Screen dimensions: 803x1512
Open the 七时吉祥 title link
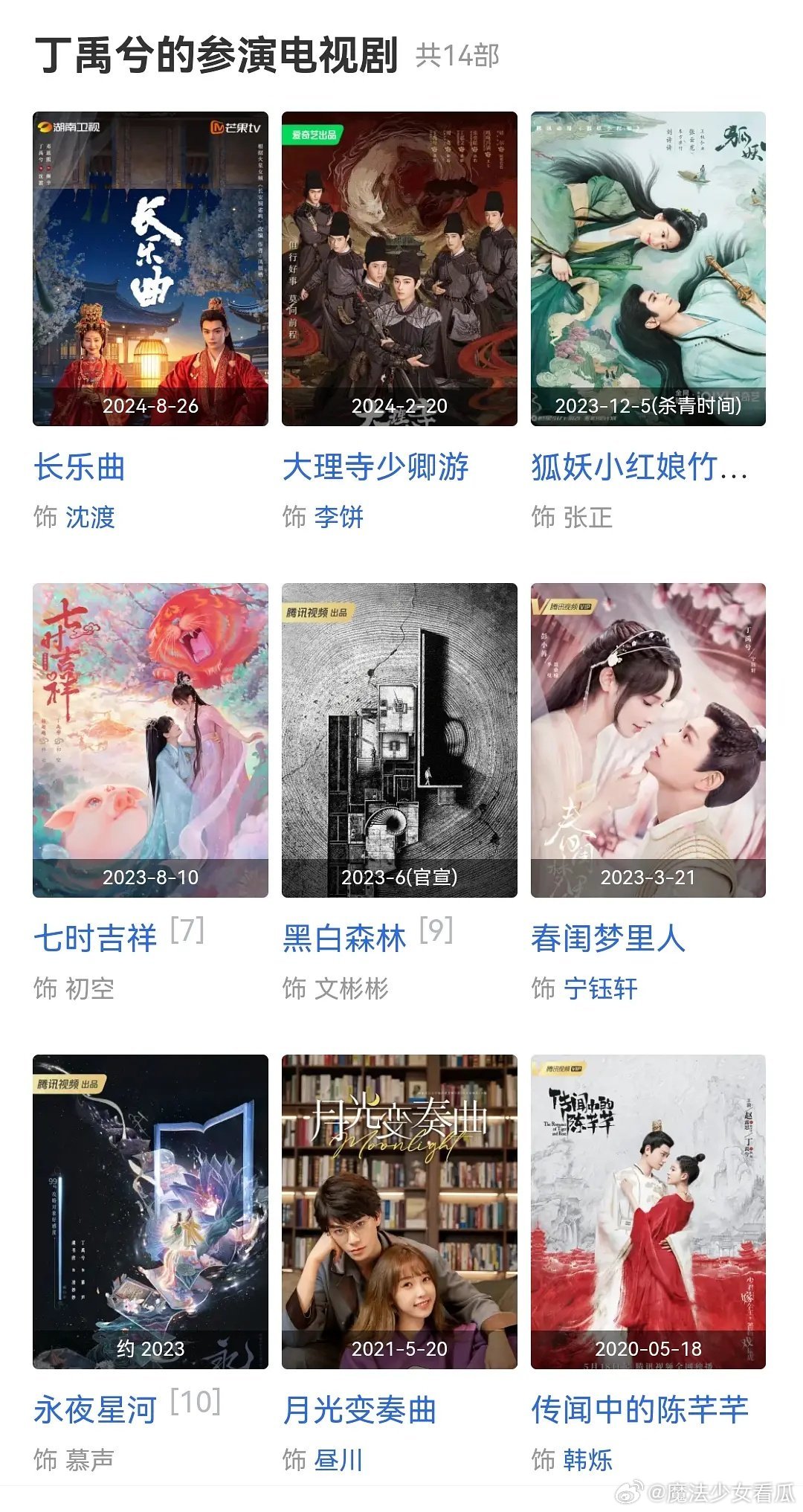tap(95, 939)
